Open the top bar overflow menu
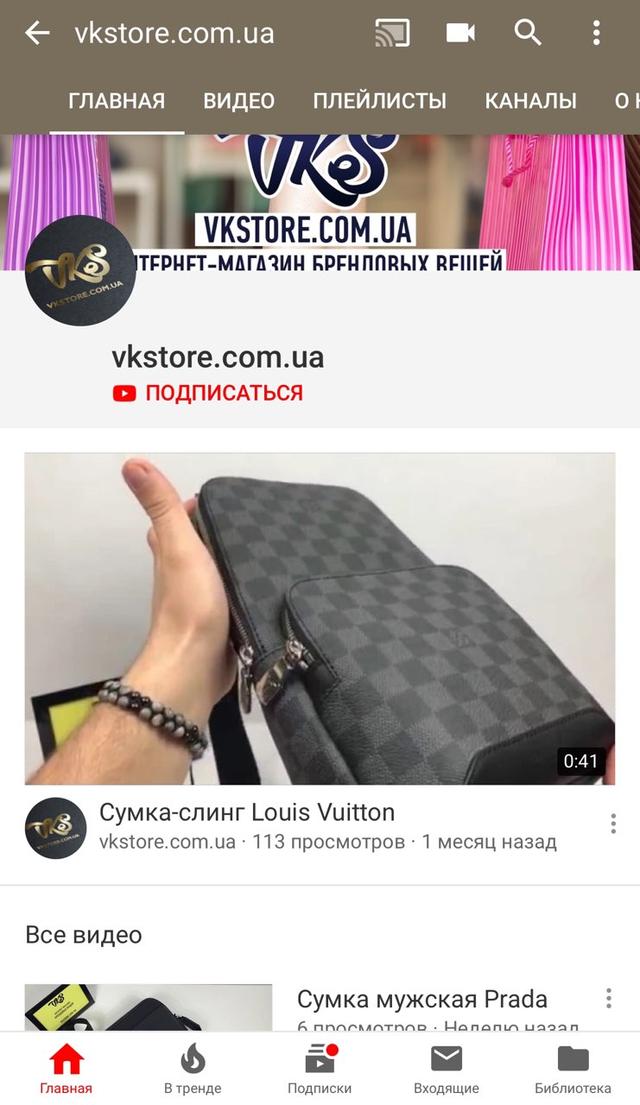 pos(596,33)
